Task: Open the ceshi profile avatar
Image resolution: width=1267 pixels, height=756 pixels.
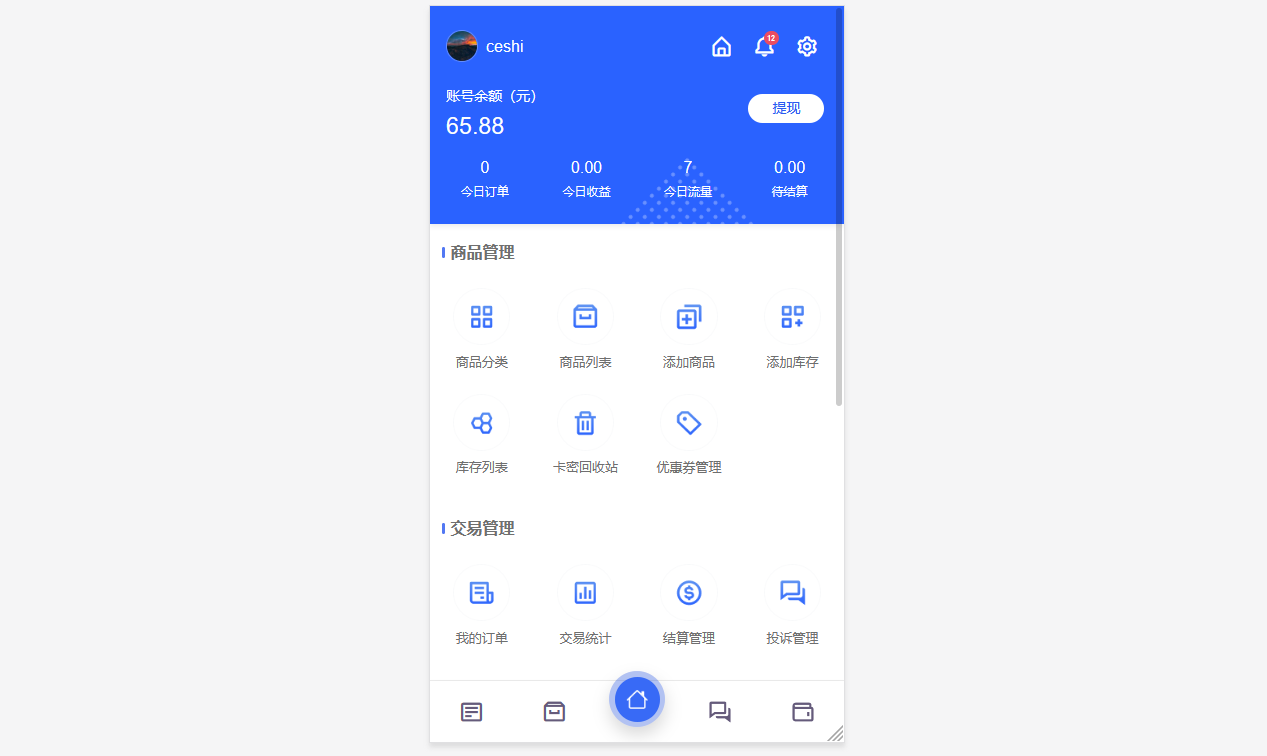Action: [x=462, y=46]
